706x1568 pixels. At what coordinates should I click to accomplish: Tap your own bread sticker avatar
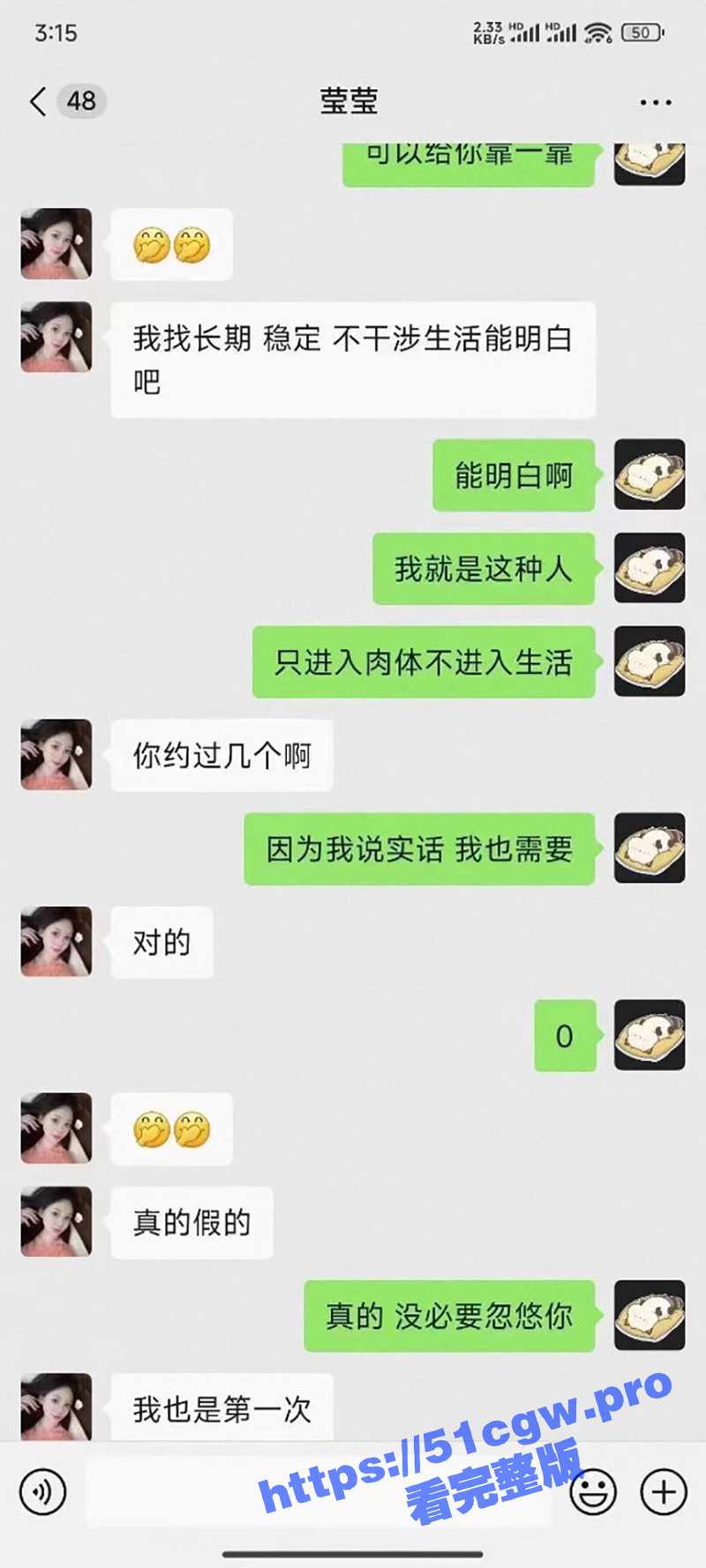pos(650,1036)
